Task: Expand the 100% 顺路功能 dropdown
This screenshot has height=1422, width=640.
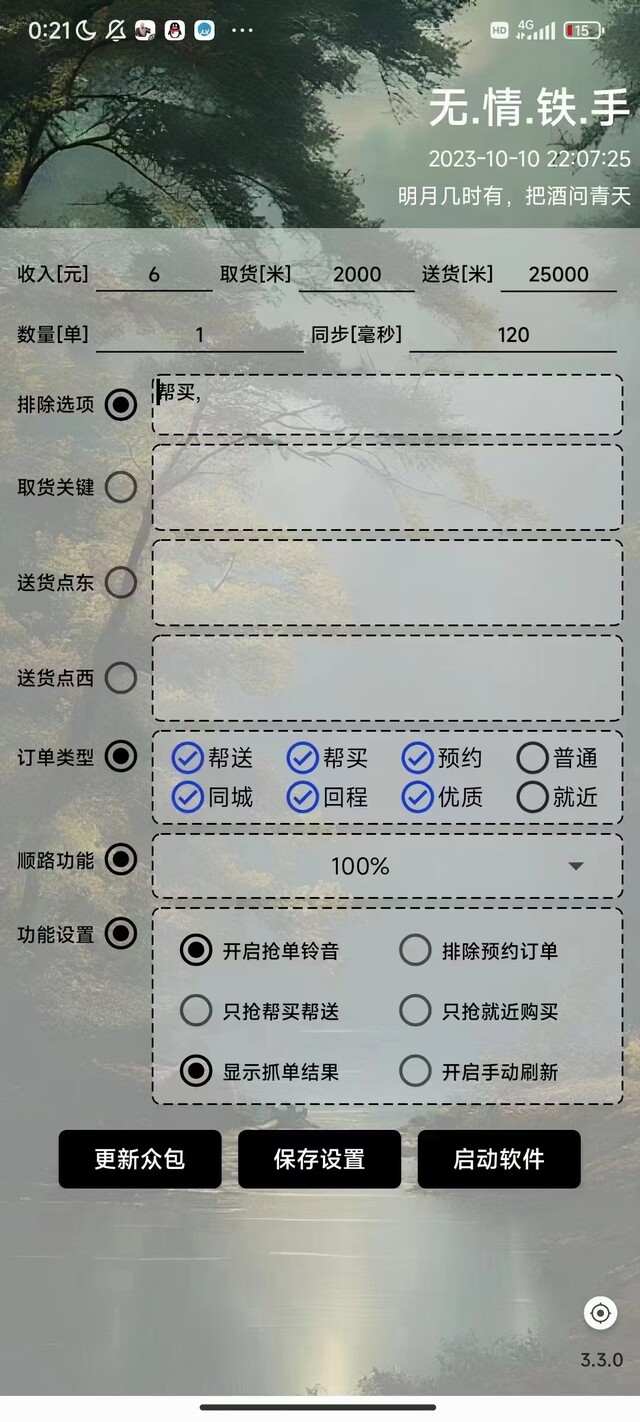Action: click(387, 866)
